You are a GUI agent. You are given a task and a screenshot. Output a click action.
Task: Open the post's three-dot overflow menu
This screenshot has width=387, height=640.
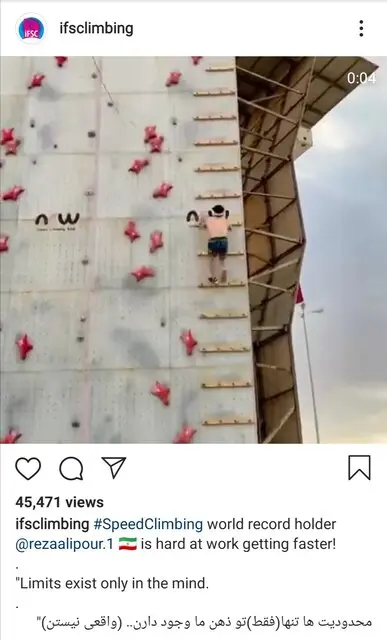361,29
